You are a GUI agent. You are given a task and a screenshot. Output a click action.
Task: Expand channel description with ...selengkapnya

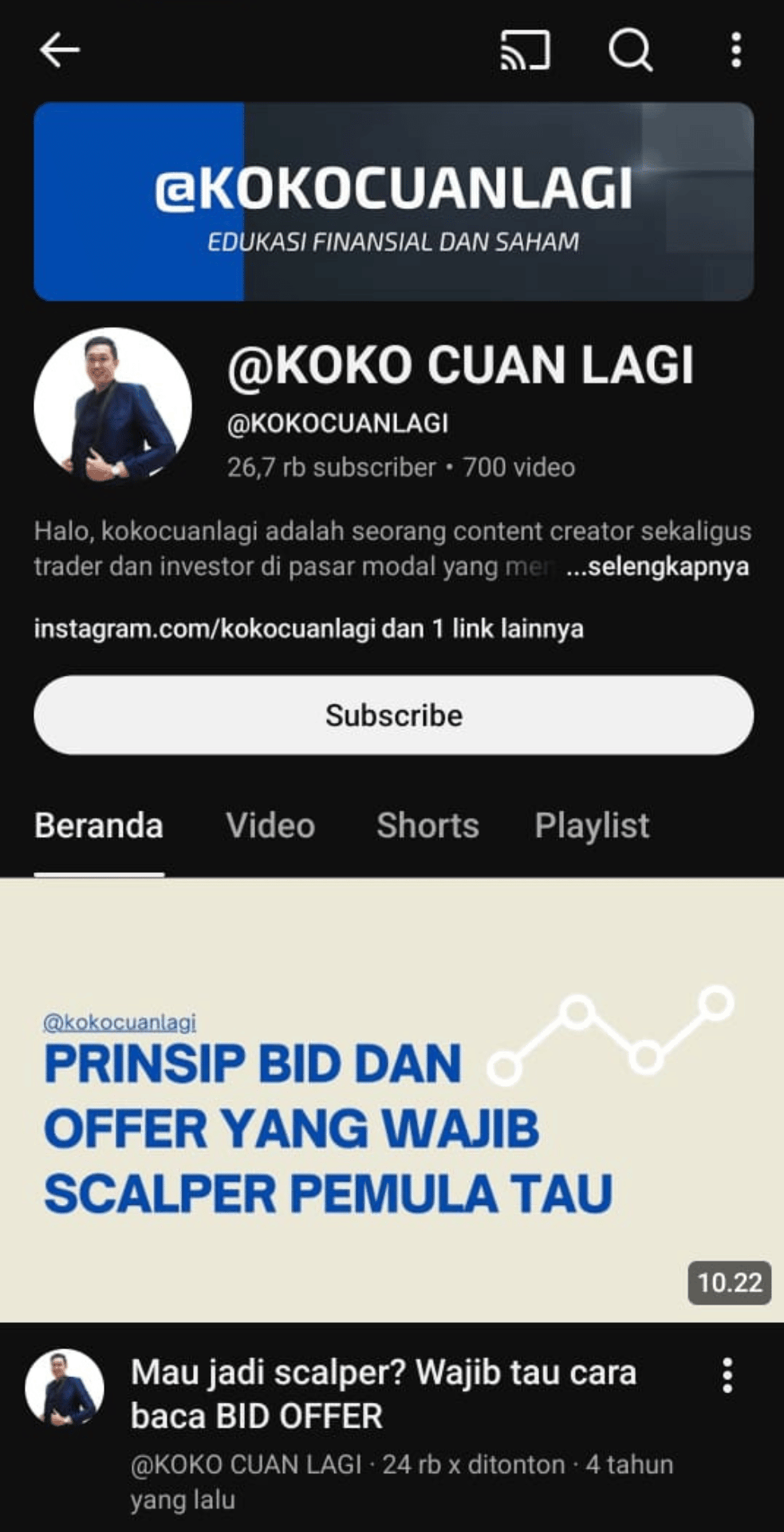click(657, 567)
